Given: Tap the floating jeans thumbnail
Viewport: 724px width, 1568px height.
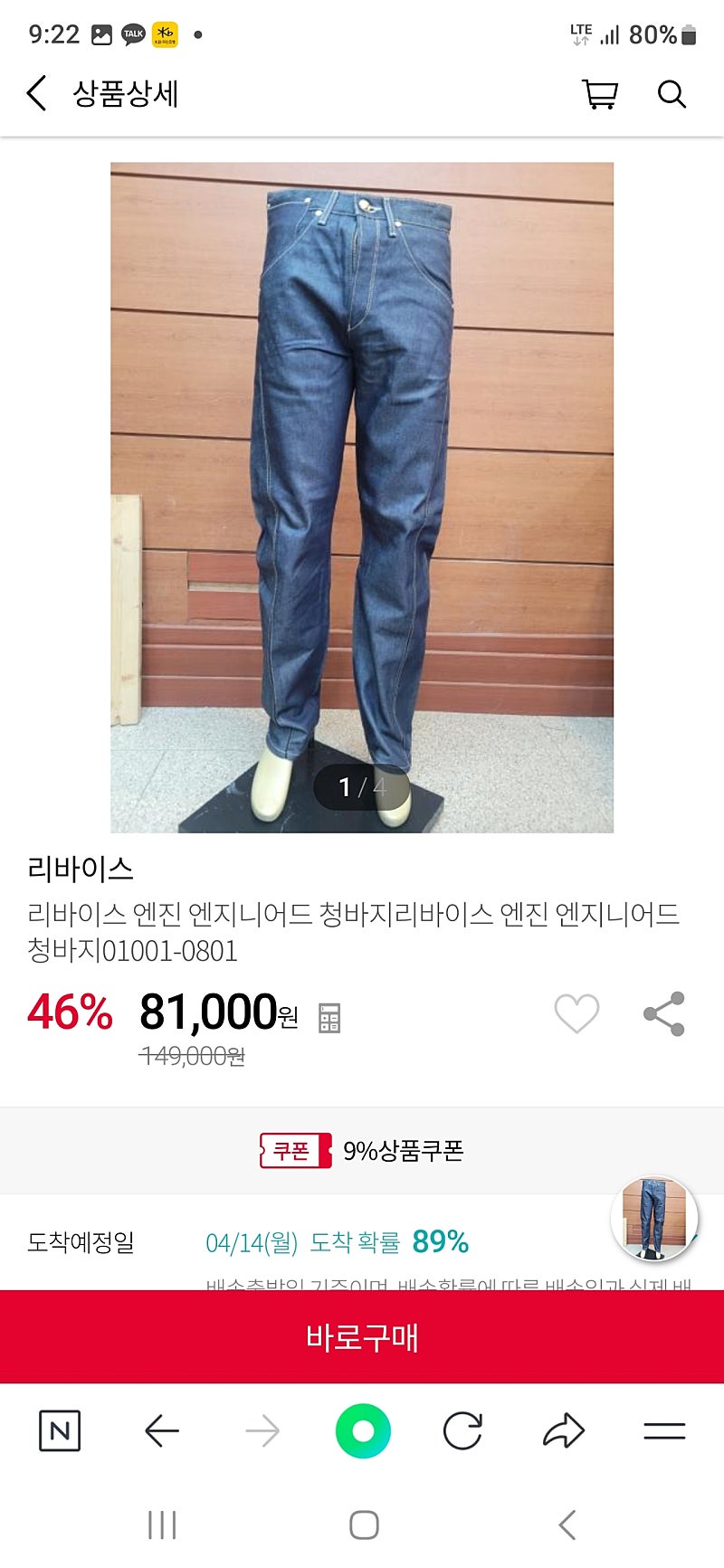Looking at the screenshot, I should tap(653, 1219).
